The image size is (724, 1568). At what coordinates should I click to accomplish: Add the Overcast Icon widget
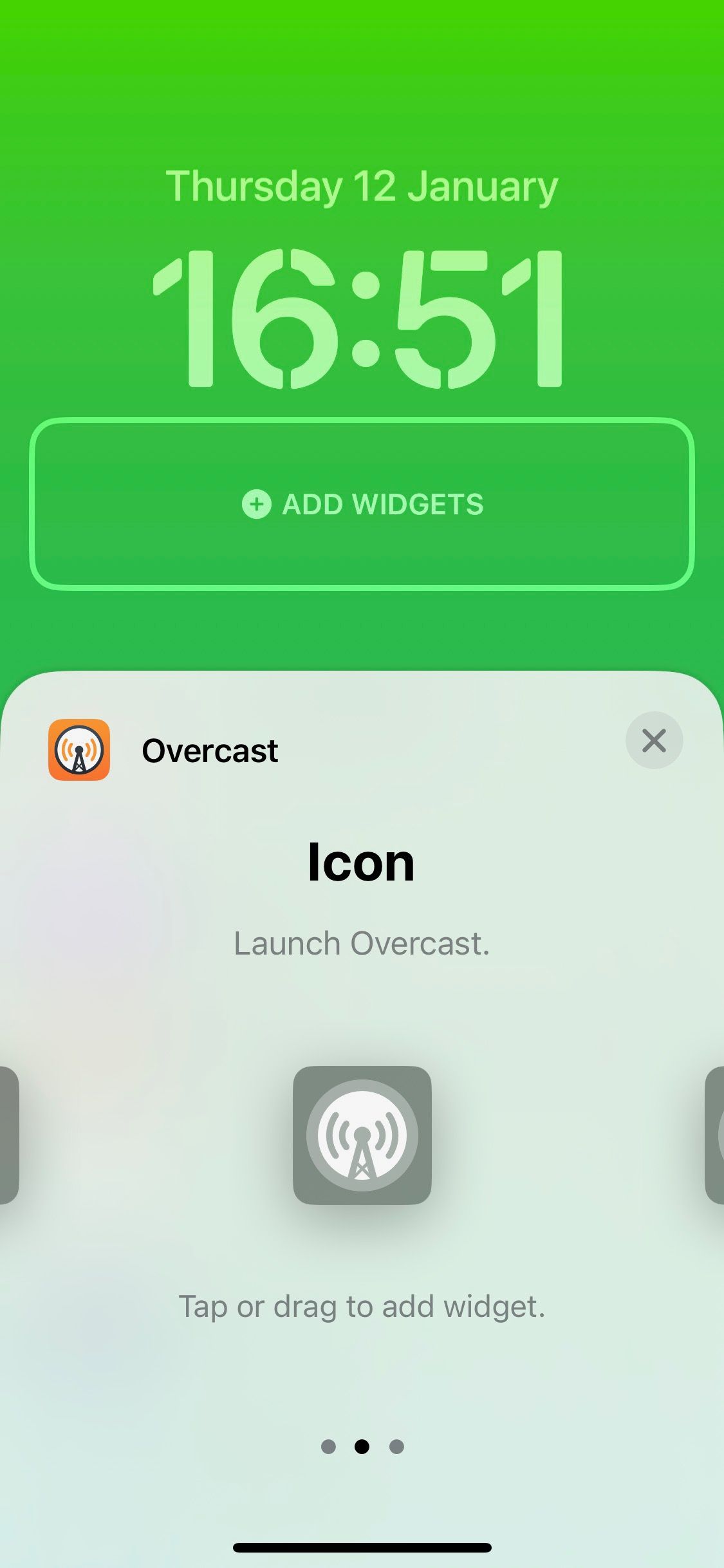pos(362,1135)
